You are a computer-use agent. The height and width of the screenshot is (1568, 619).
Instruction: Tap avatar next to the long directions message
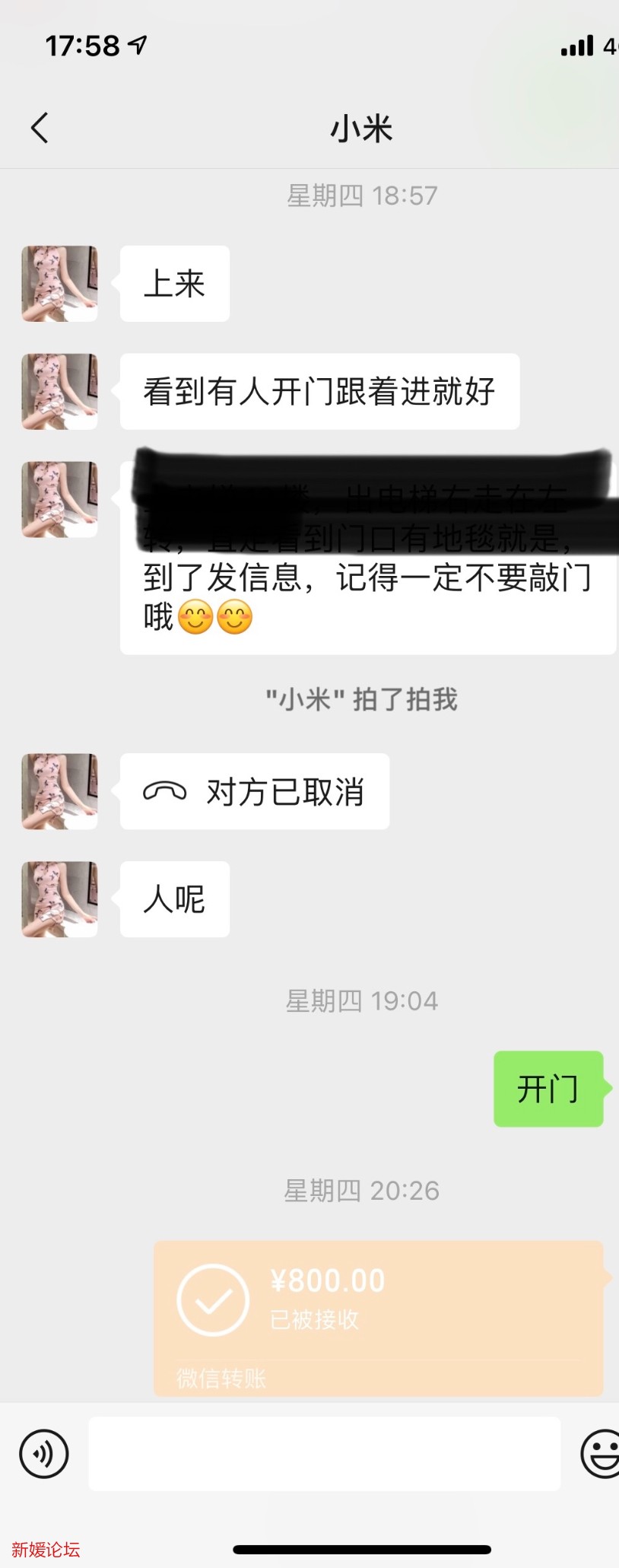(59, 498)
